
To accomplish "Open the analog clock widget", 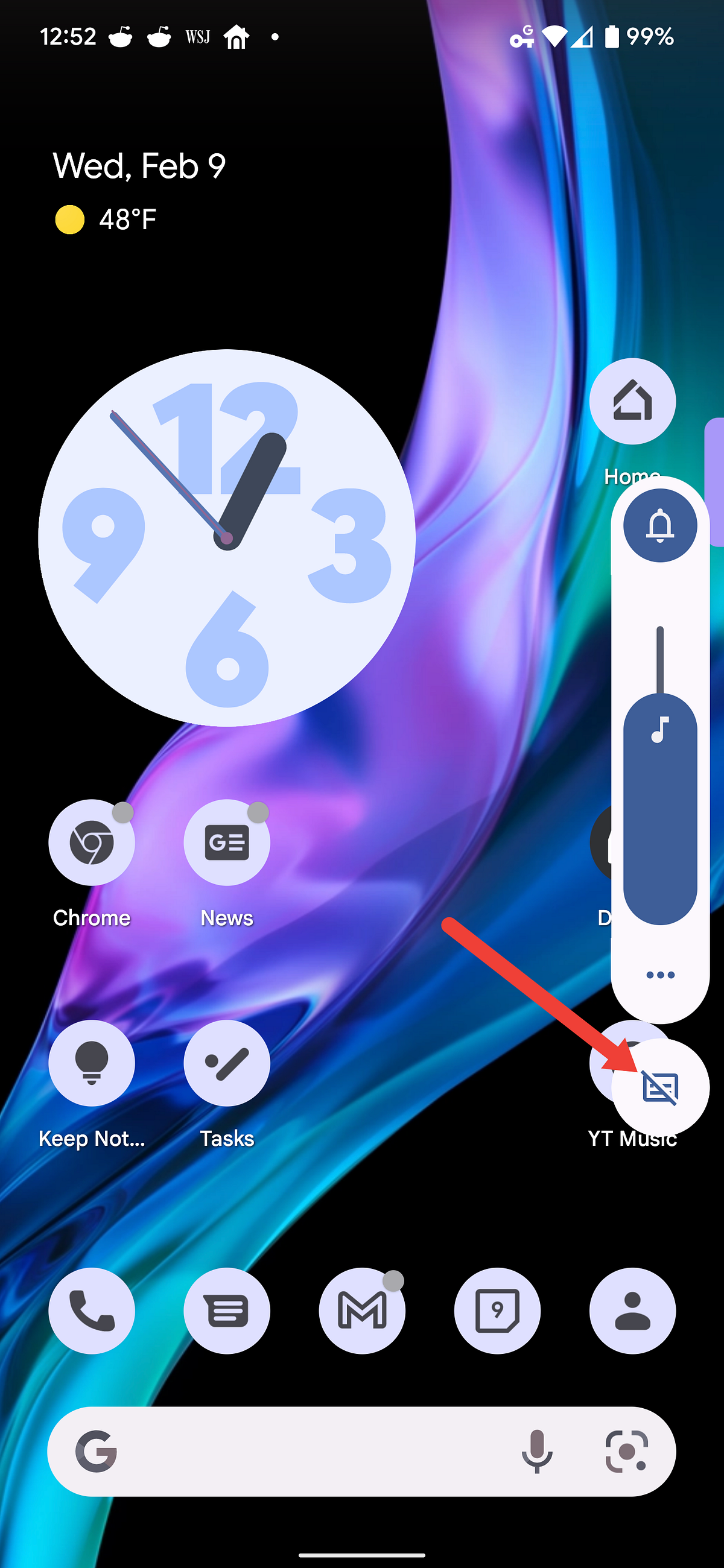I will (227, 537).
